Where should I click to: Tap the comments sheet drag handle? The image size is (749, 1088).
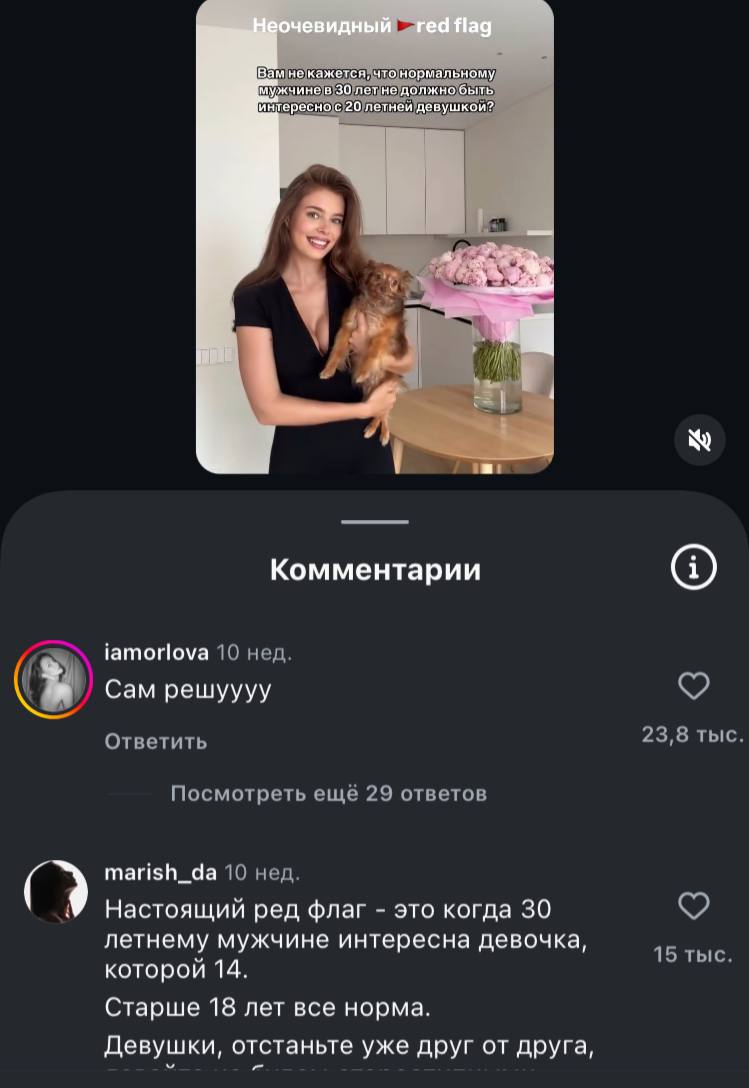pos(374,522)
